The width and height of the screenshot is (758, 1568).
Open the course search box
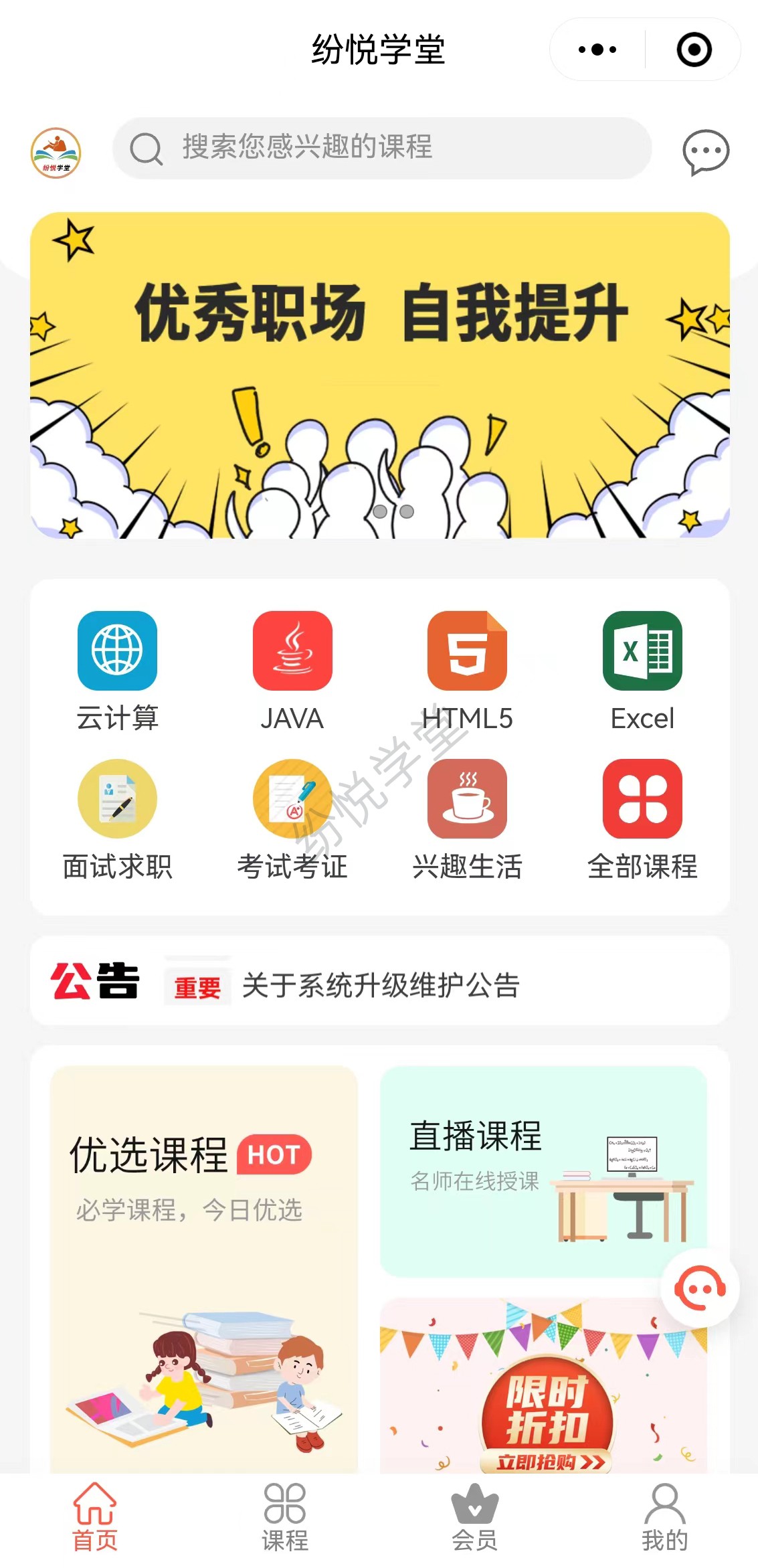tap(381, 148)
